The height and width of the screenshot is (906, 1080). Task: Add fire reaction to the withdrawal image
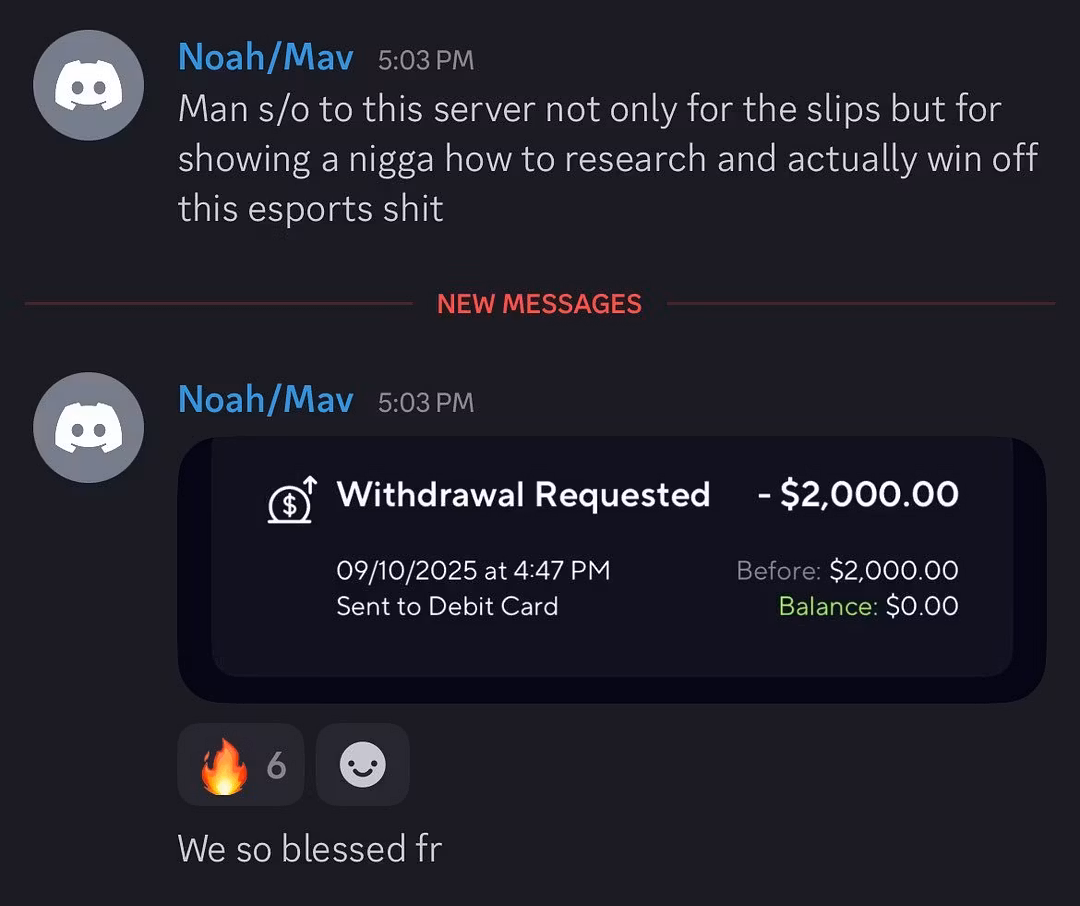[x=241, y=765]
